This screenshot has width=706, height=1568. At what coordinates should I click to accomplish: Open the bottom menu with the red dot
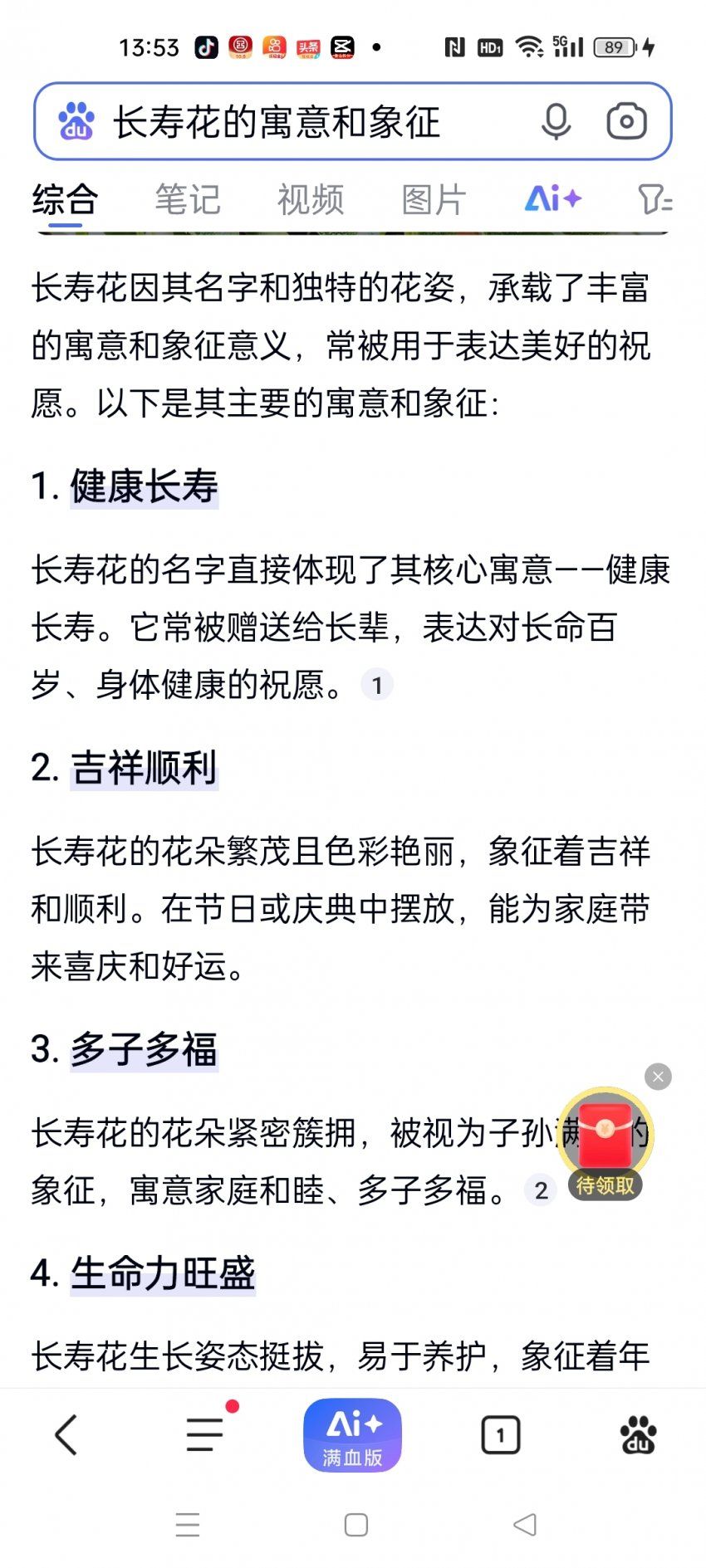205,1434
